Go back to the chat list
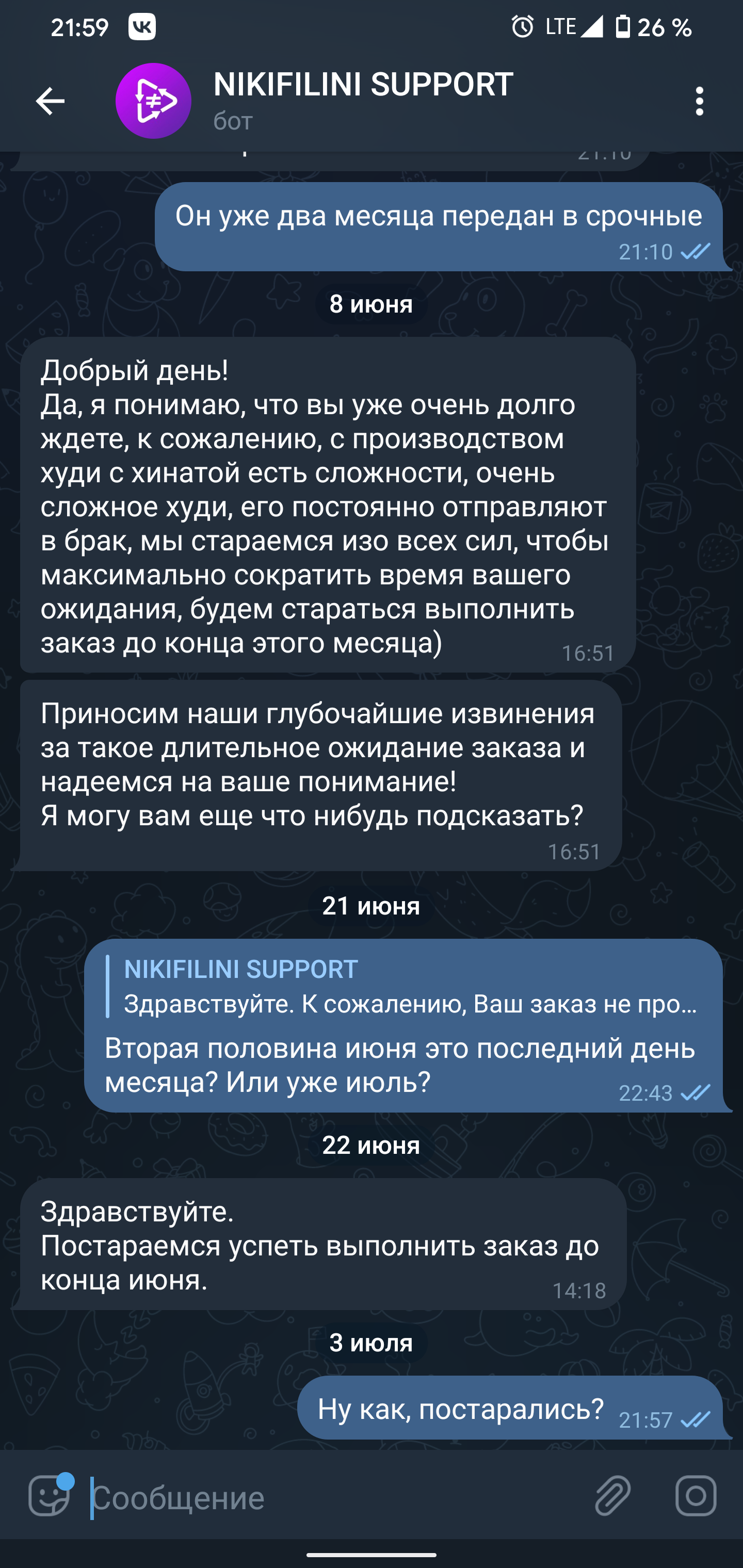Image resolution: width=743 pixels, height=1568 pixels. [x=50, y=101]
